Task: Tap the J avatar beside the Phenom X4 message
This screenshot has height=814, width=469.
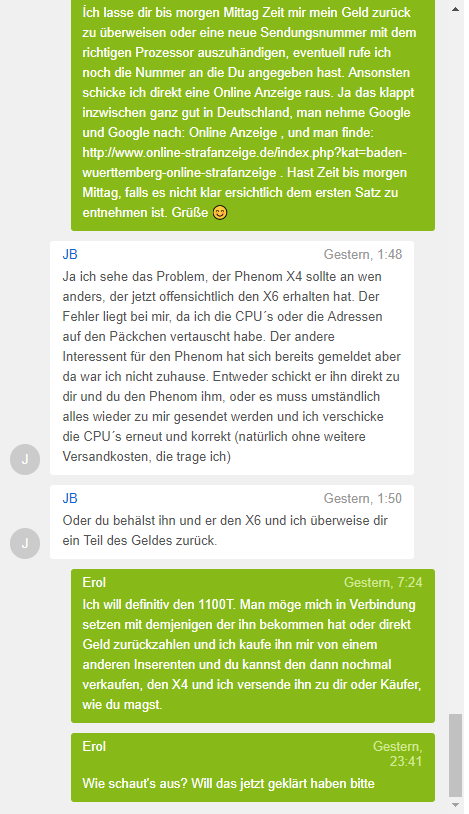Action: [x=25, y=459]
